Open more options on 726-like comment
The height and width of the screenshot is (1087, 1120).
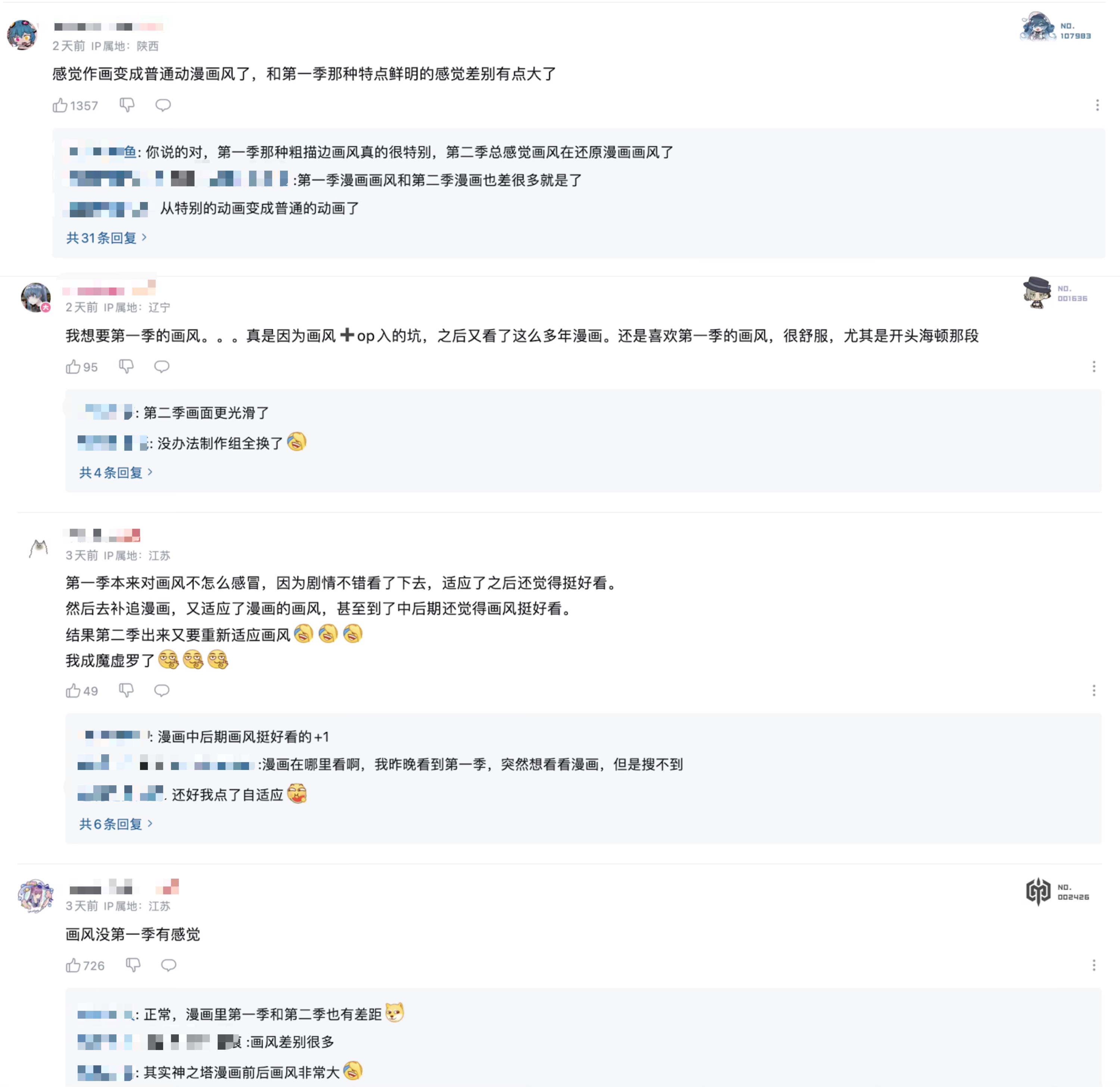[1093, 966]
